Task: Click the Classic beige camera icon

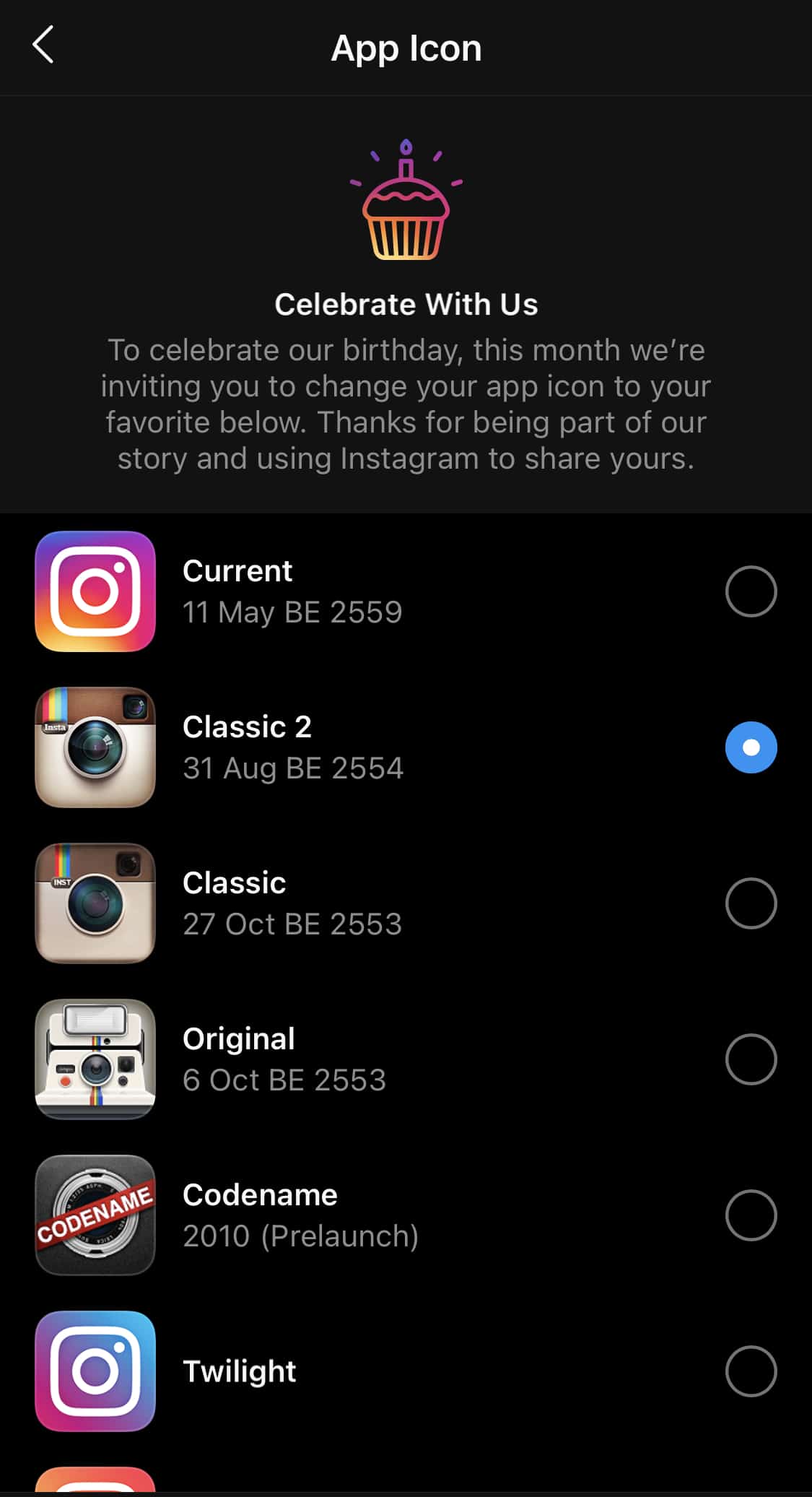Action: click(x=95, y=903)
